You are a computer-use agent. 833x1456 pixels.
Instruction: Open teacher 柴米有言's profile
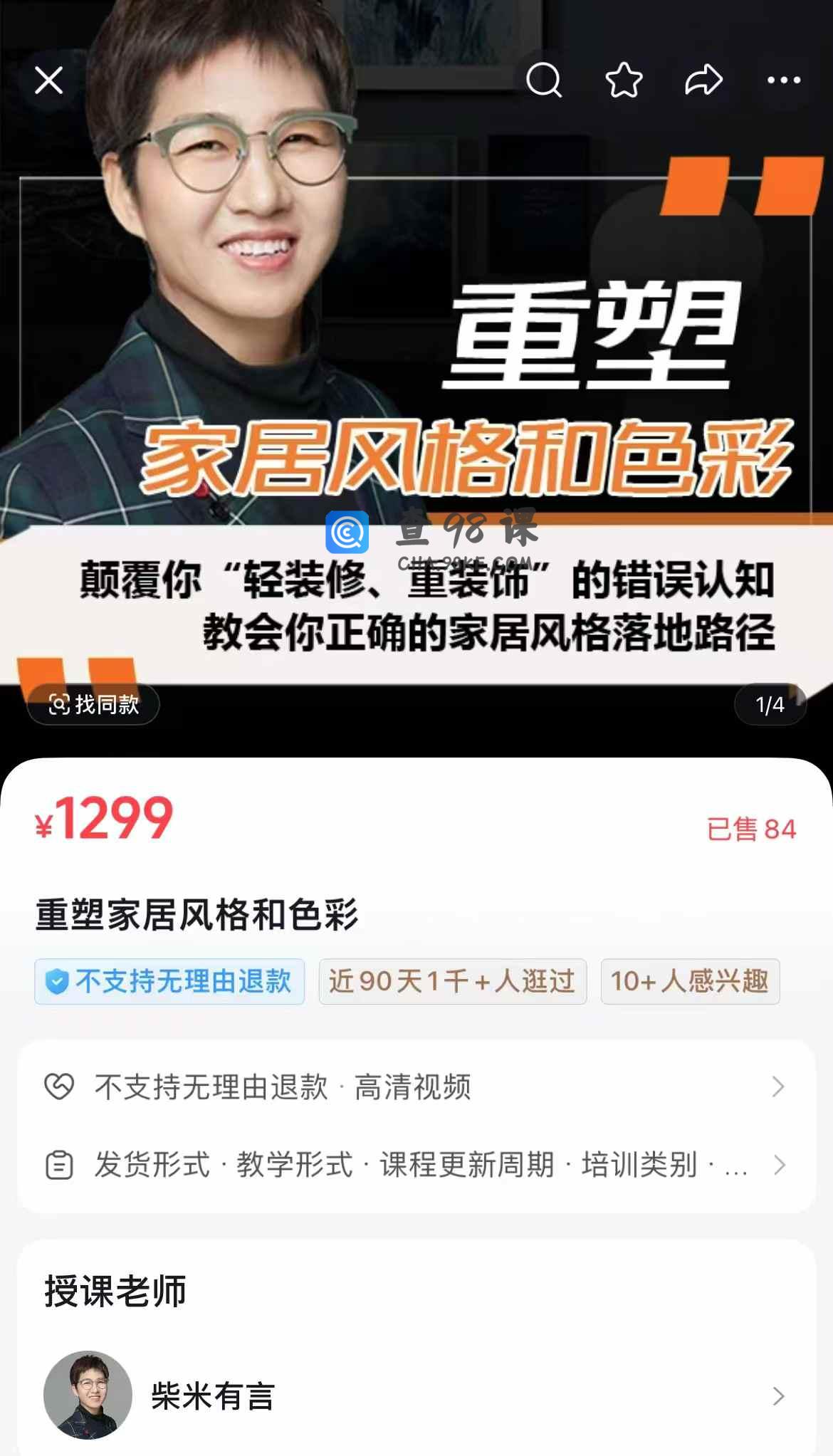pyautogui.click(x=416, y=1395)
